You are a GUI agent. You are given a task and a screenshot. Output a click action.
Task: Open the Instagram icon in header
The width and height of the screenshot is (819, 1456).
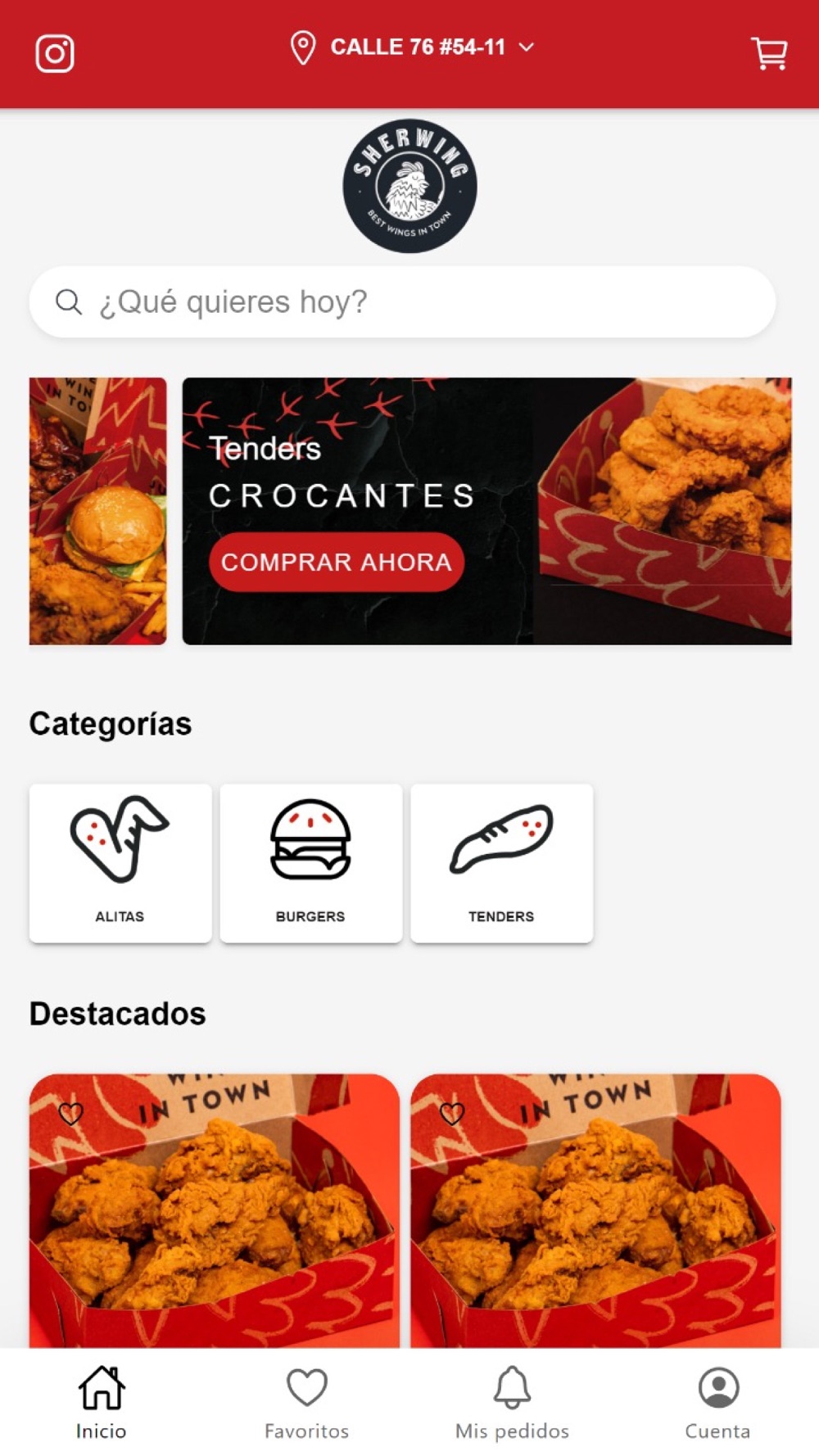point(55,54)
